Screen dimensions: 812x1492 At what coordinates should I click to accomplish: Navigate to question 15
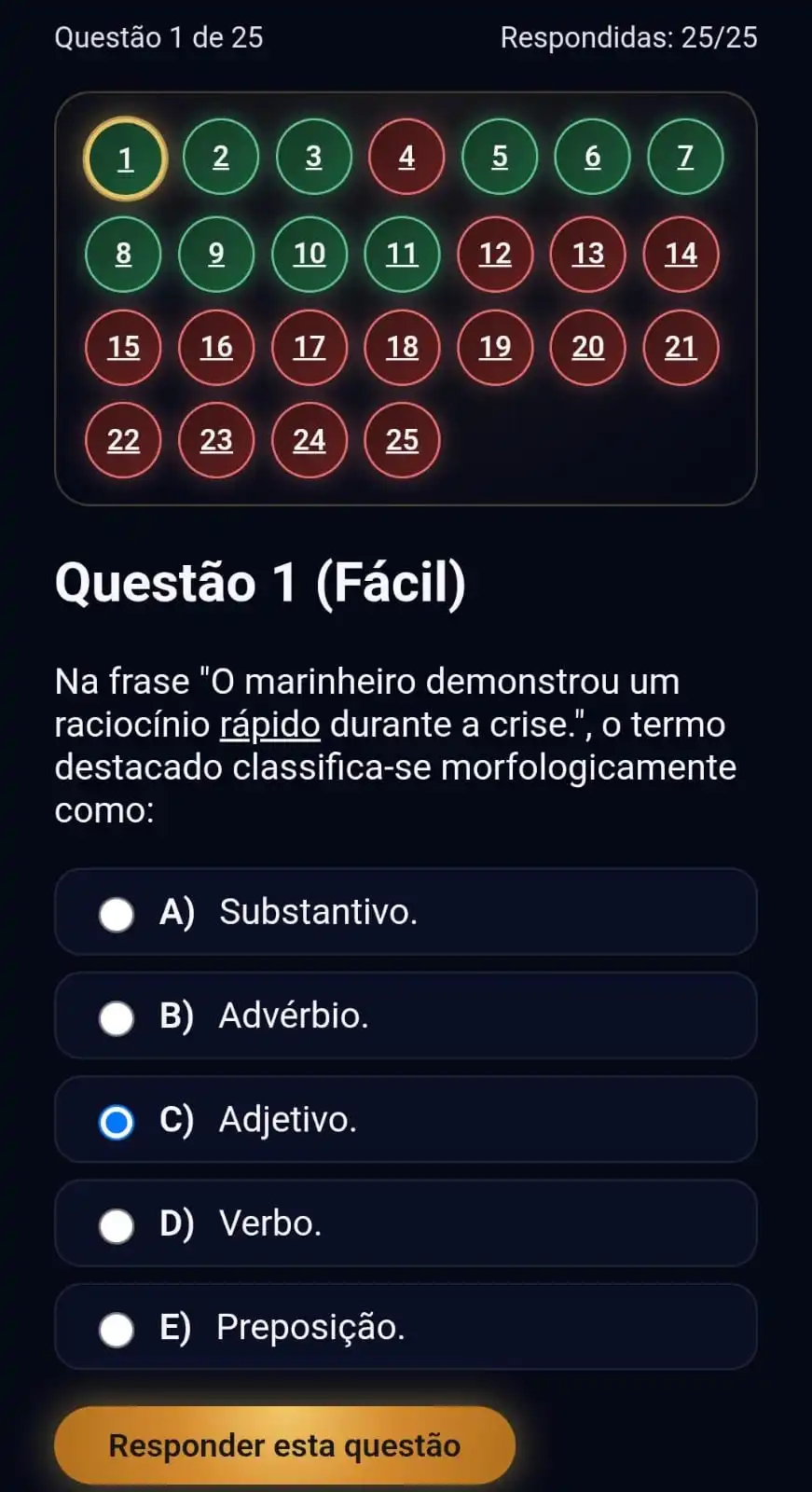pyautogui.click(x=123, y=348)
